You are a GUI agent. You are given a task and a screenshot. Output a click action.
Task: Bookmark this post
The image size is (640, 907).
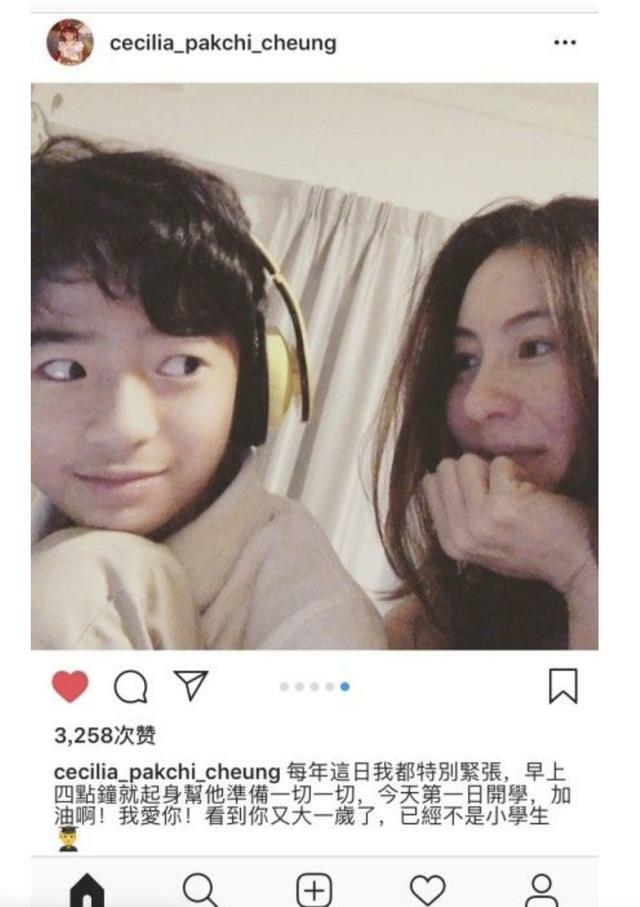[x=563, y=686]
